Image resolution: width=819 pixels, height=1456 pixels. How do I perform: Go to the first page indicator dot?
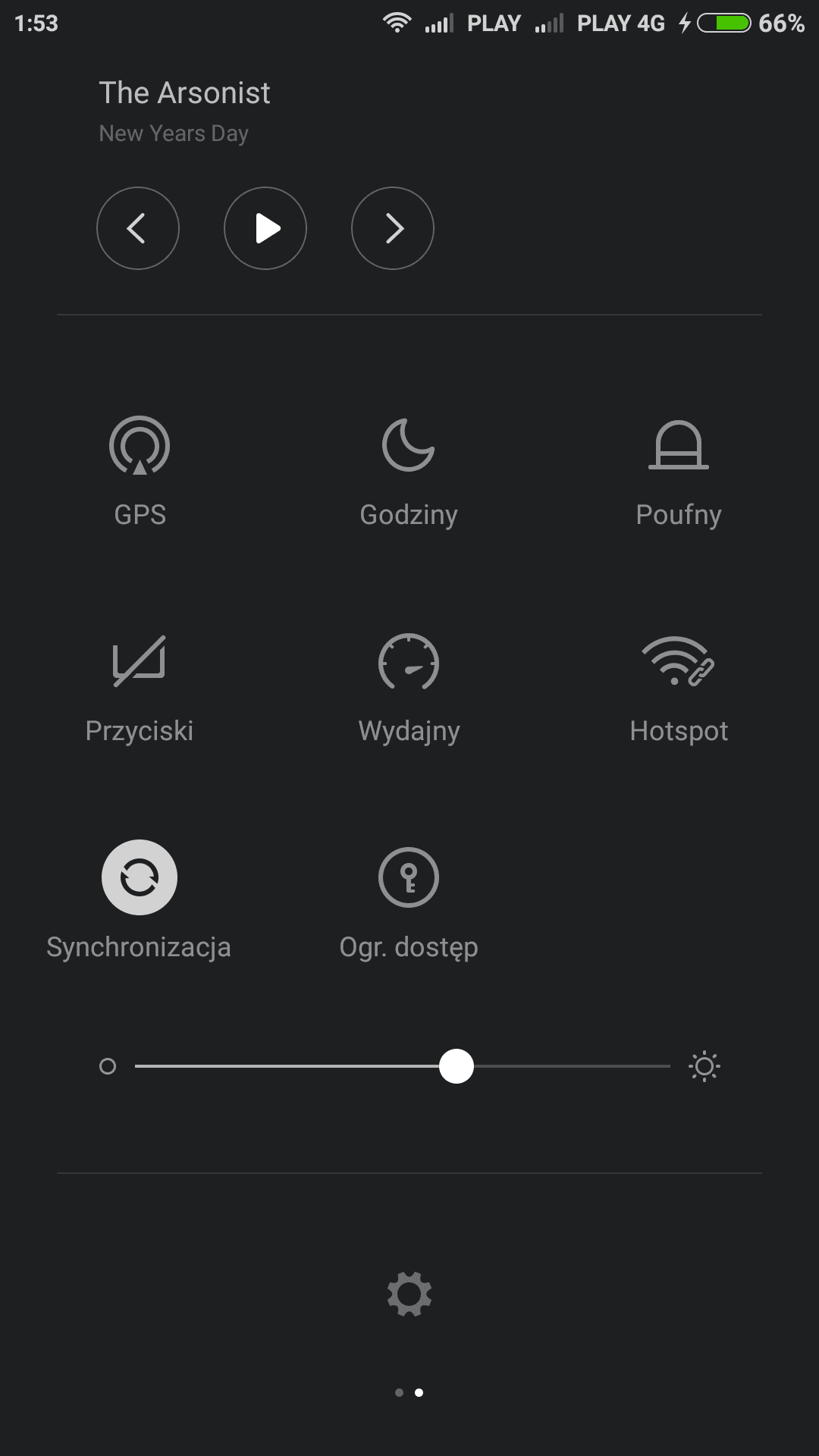pos(399,1392)
